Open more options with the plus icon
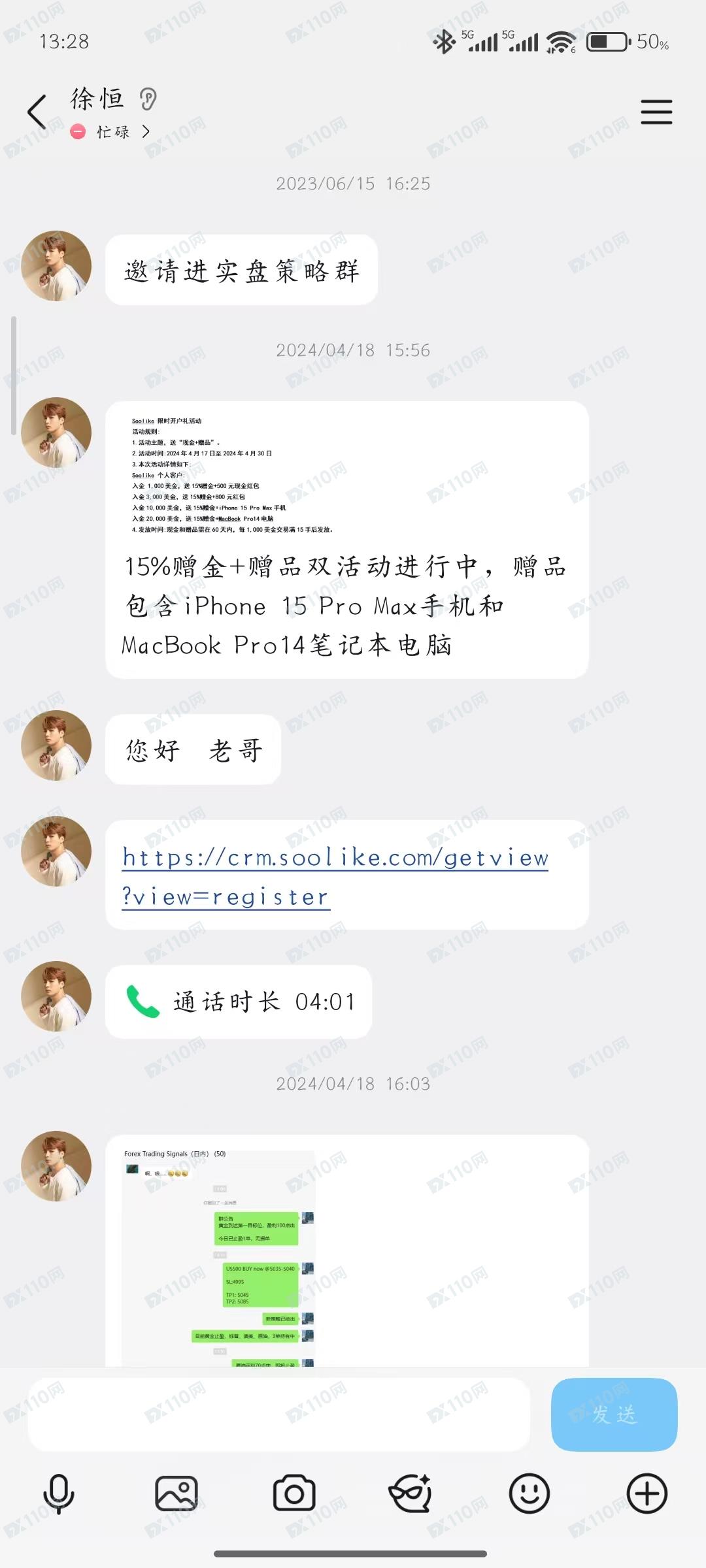The image size is (706, 1568). [647, 1494]
